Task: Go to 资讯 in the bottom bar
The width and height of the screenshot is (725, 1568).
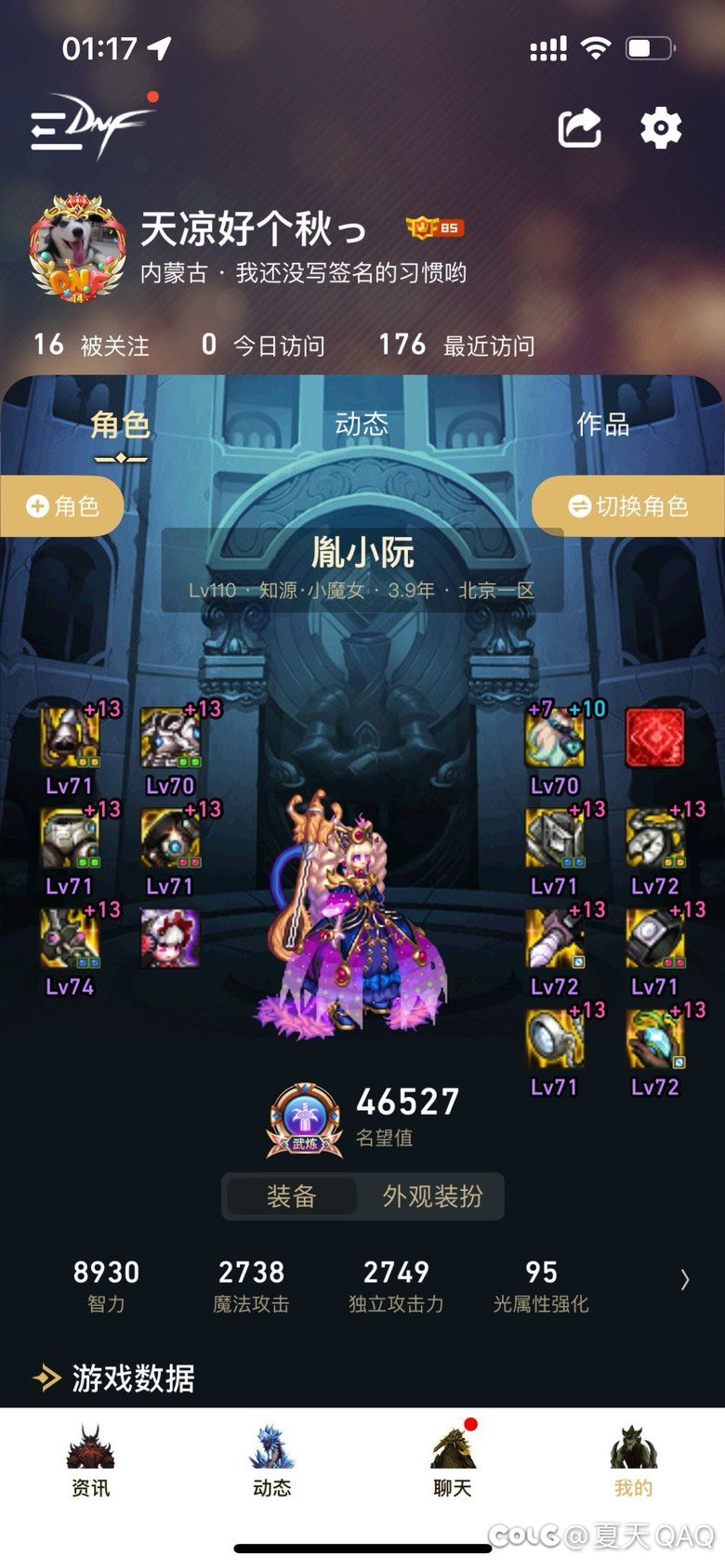Action: click(x=90, y=1461)
